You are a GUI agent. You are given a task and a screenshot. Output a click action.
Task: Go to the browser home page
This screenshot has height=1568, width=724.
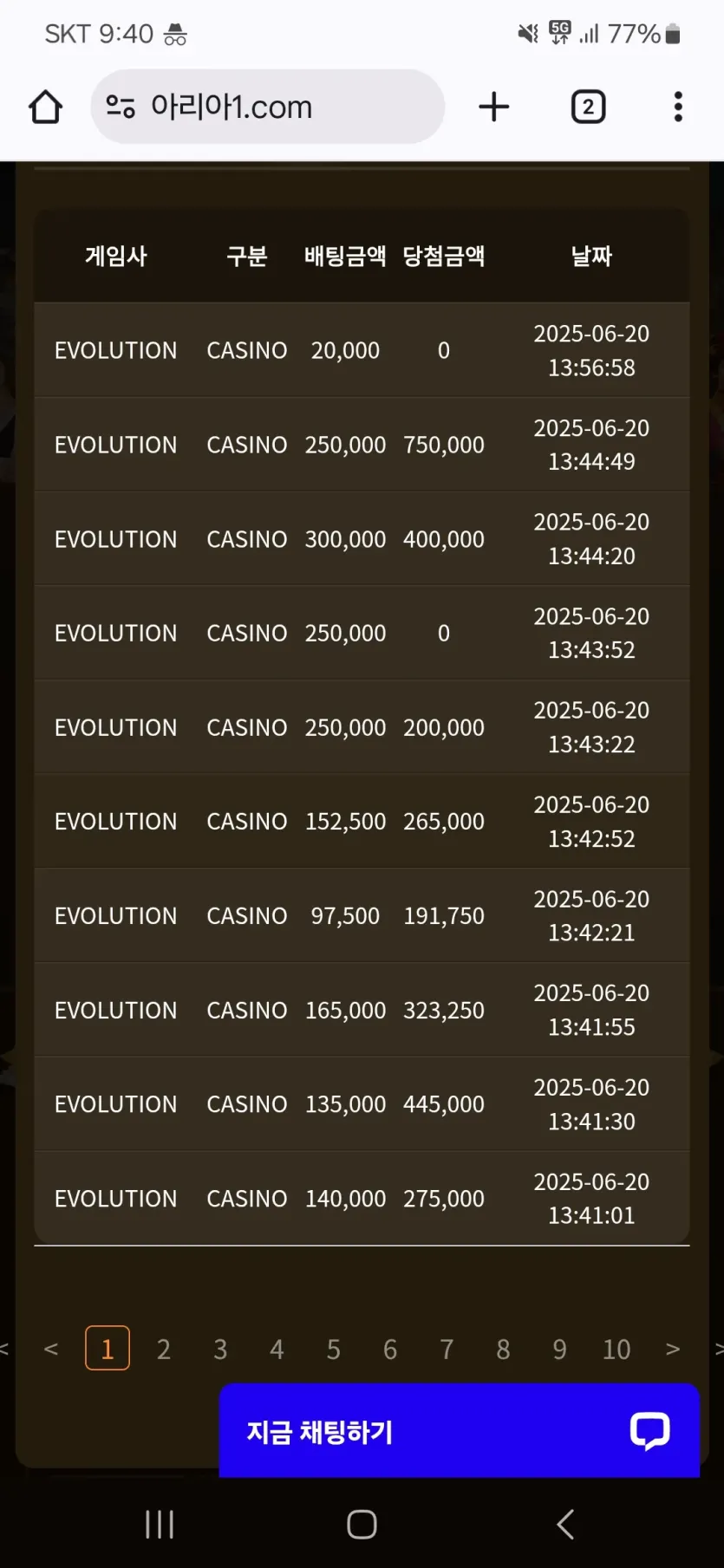point(45,107)
